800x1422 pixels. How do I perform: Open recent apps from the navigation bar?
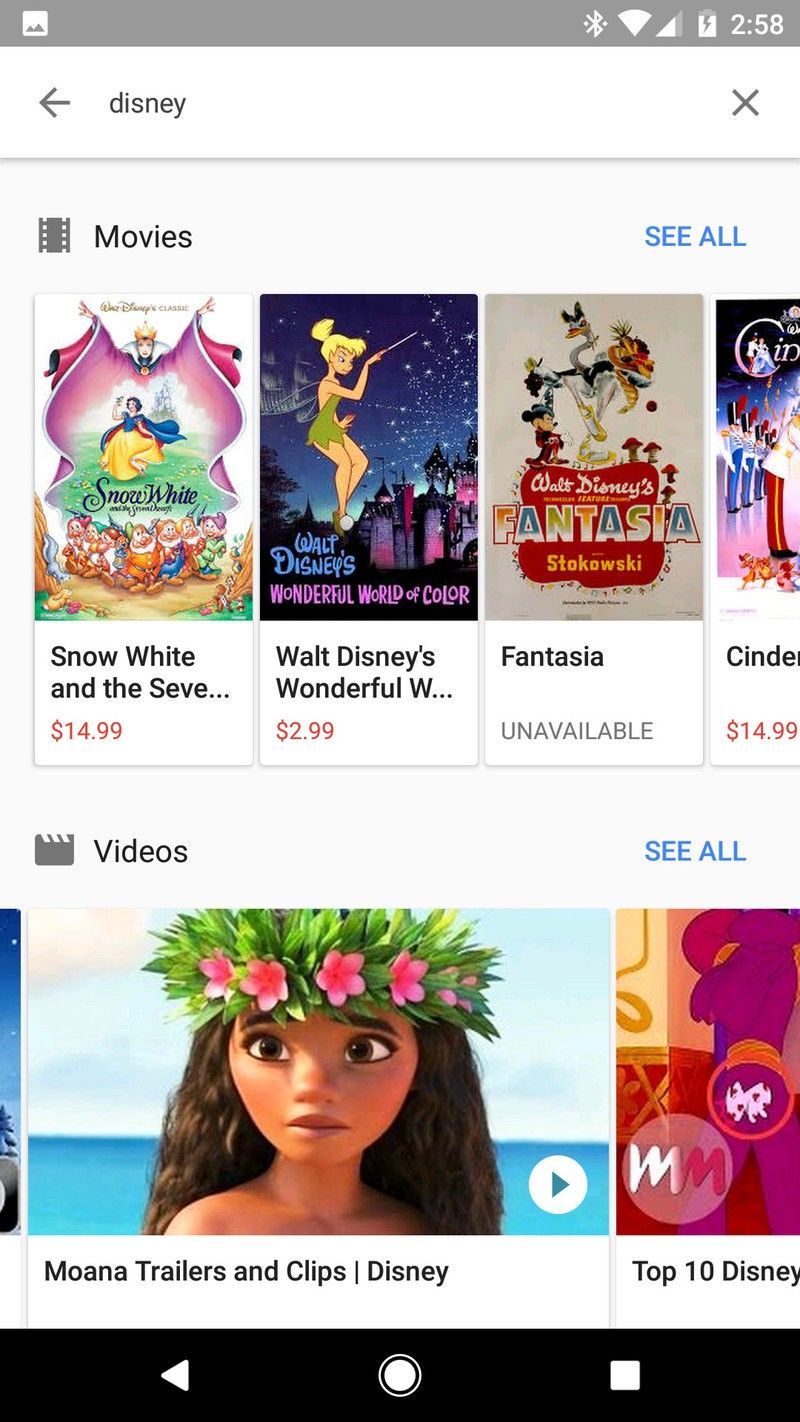click(x=625, y=1376)
